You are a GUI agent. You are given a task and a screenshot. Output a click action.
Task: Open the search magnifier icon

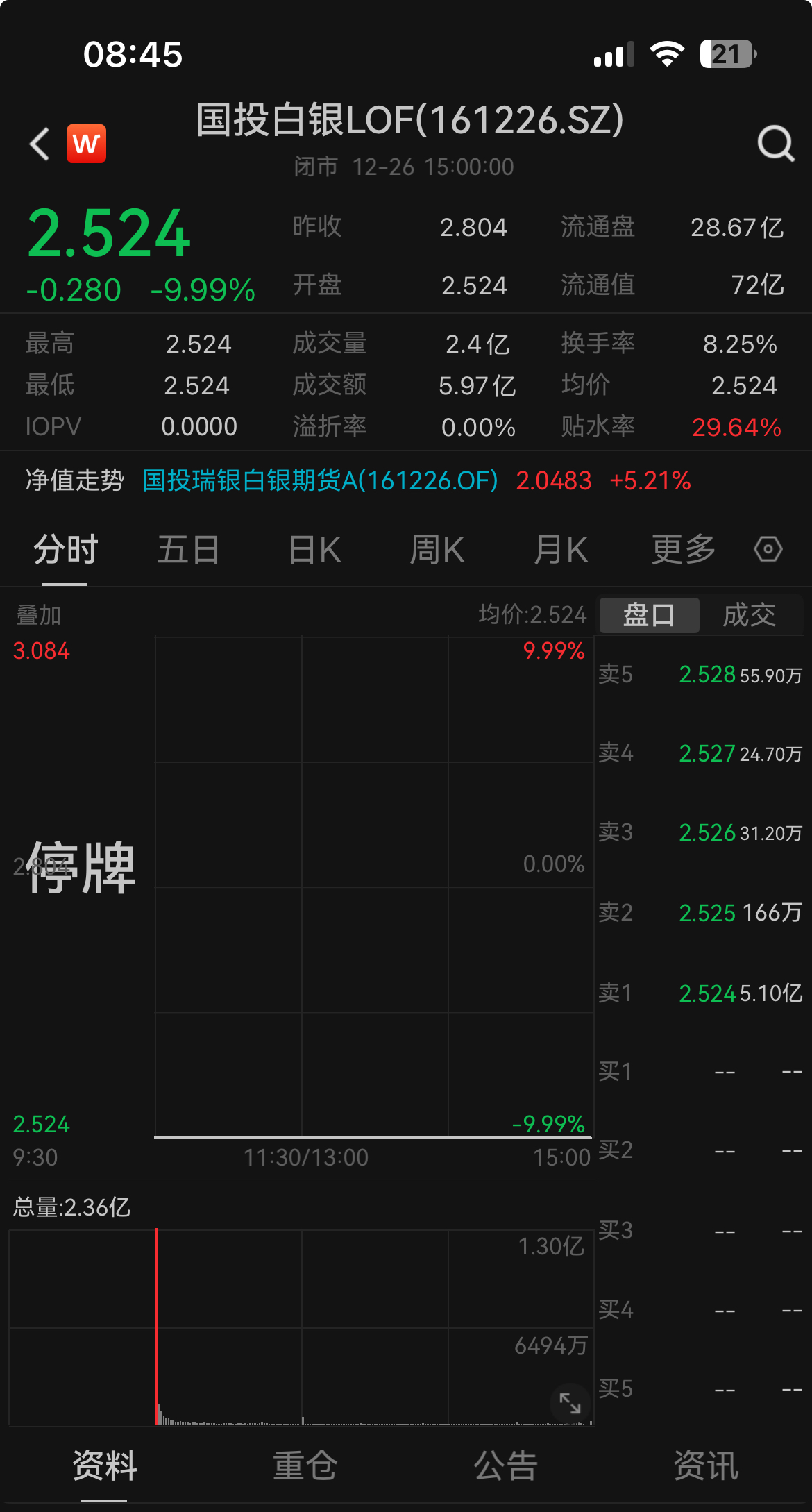775,144
